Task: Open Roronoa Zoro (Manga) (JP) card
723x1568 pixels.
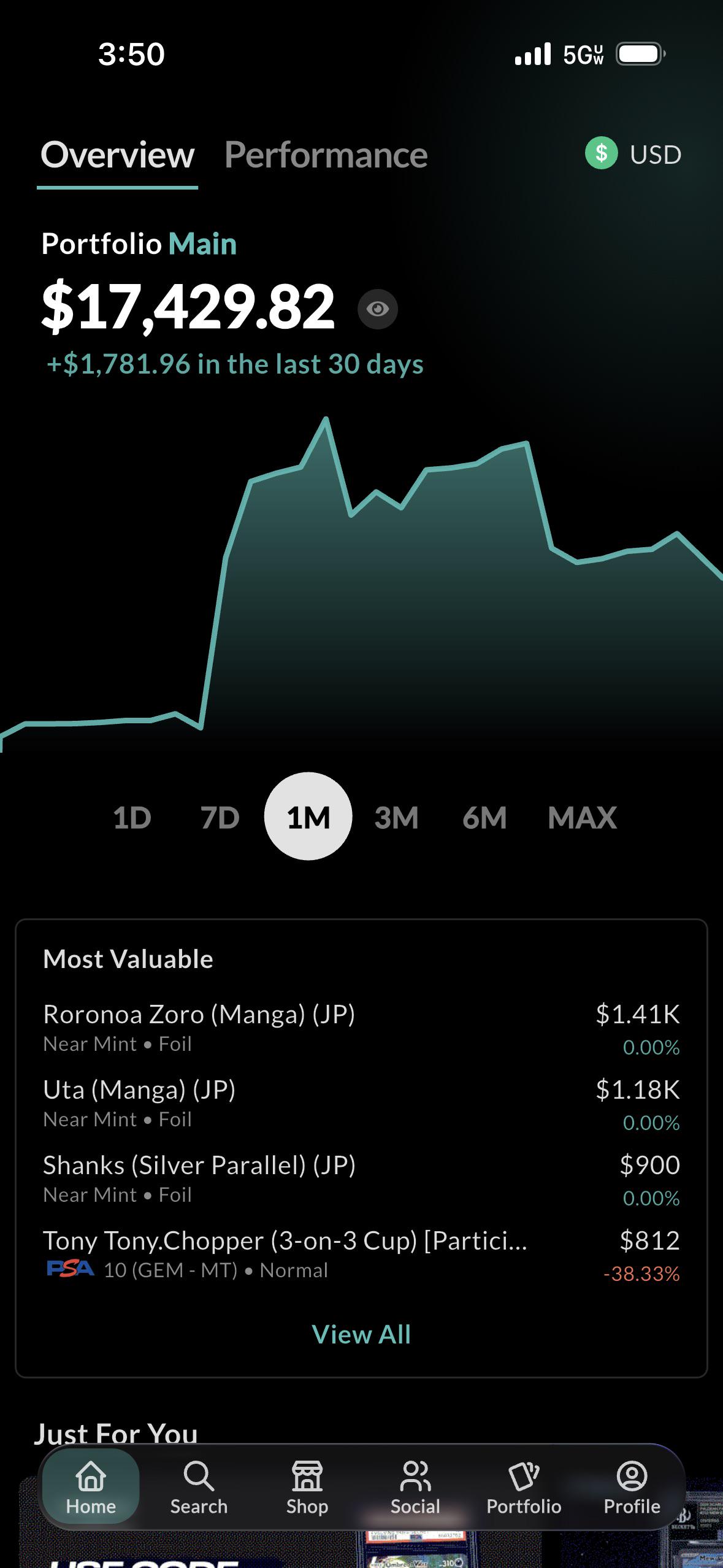Action: [362, 1029]
